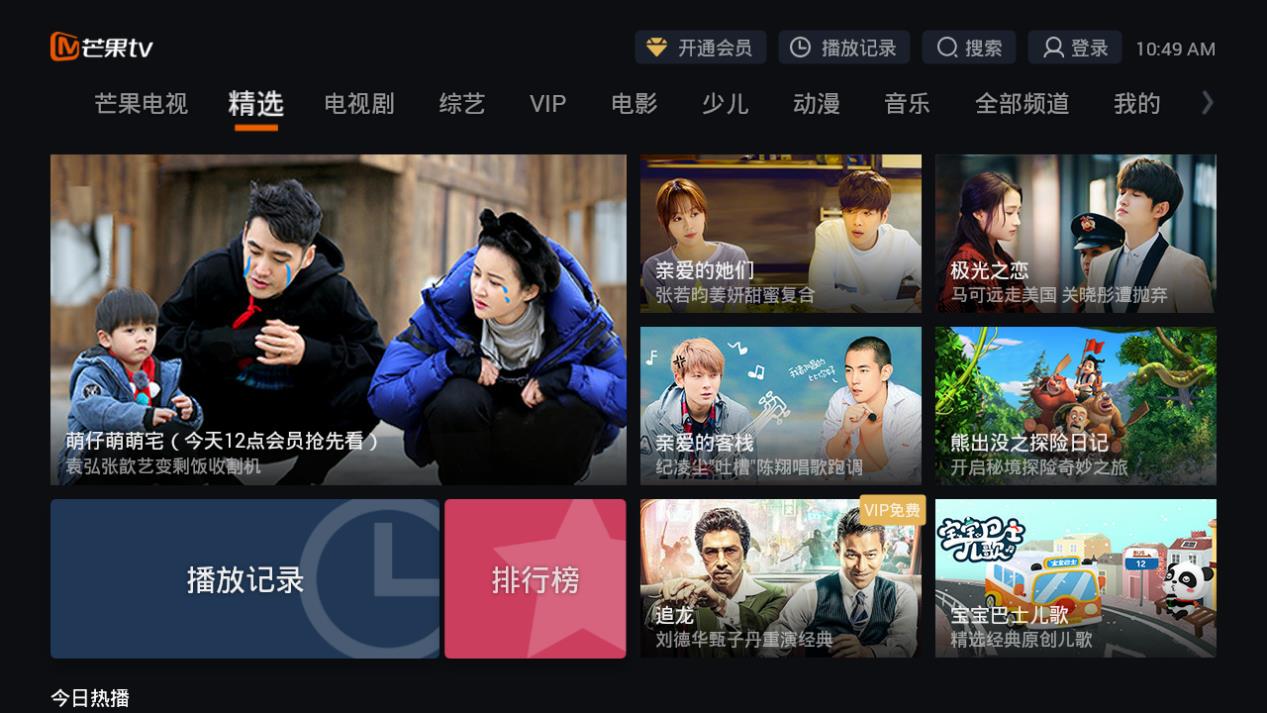This screenshot has height=713, width=1267.
Task: Open the 排行榜 rankings card
Action: (535, 579)
